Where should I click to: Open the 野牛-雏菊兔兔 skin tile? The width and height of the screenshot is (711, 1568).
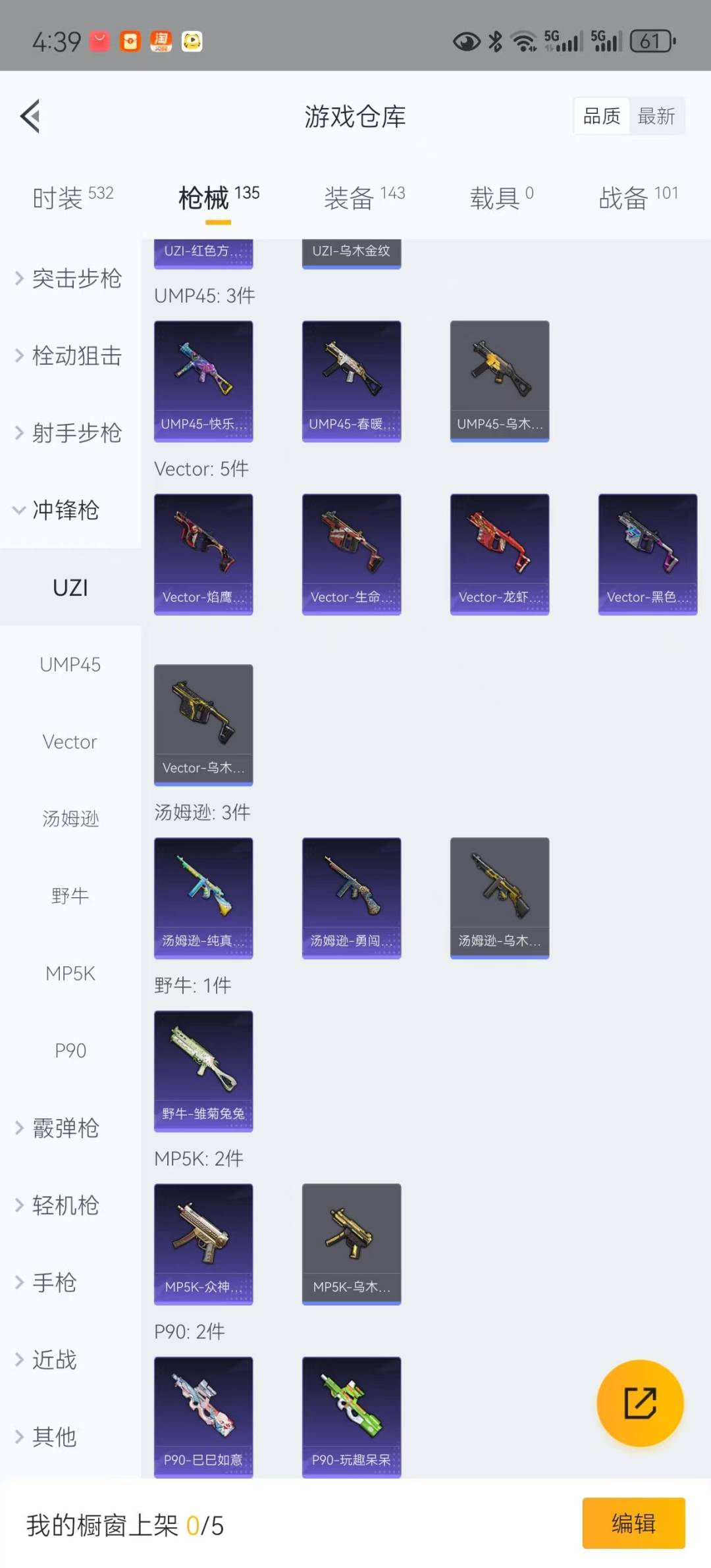(203, 1070)
